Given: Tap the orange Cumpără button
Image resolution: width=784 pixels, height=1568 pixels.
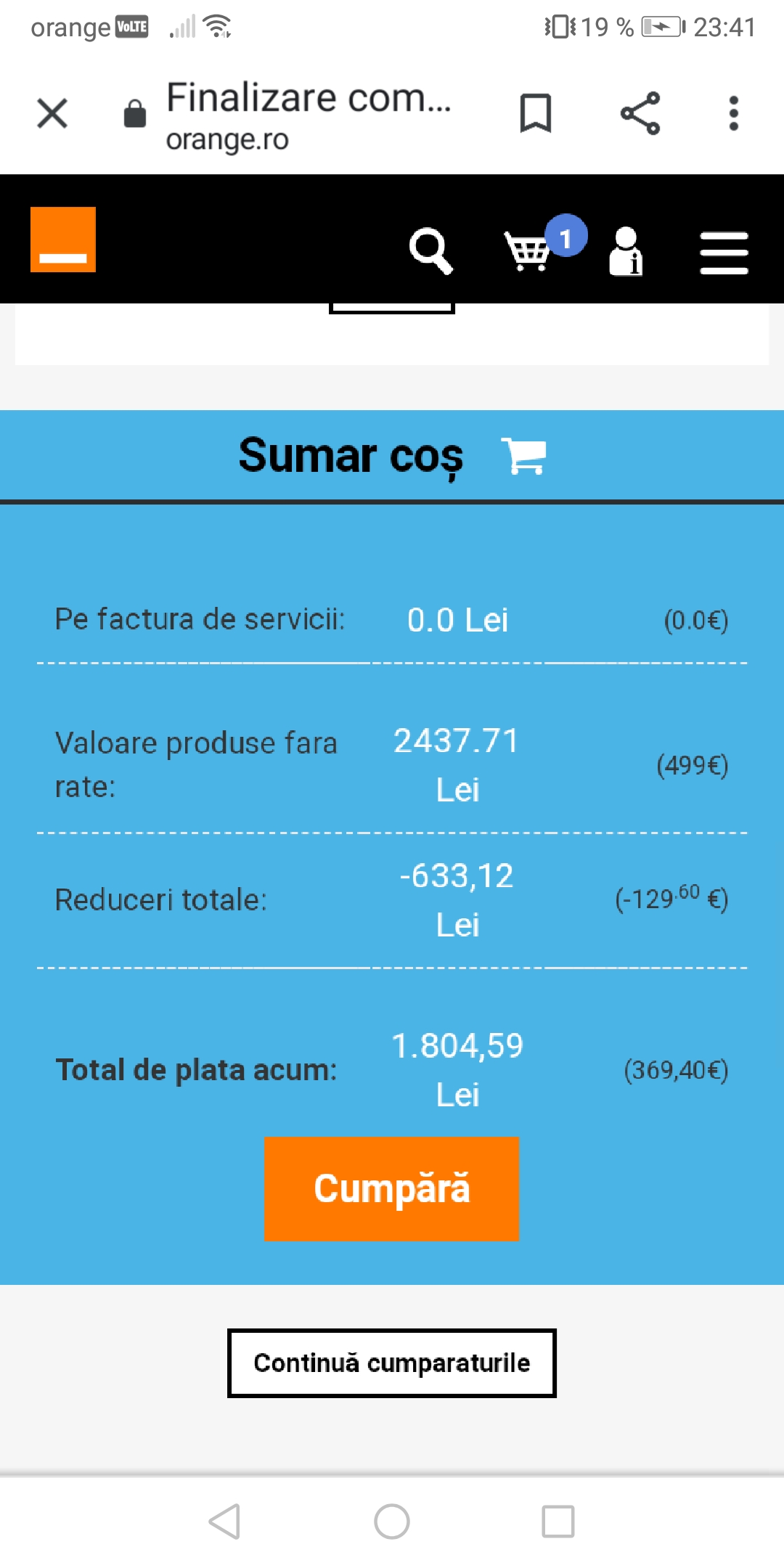Looking at the screenshot, I should [x=391, y=1188].
